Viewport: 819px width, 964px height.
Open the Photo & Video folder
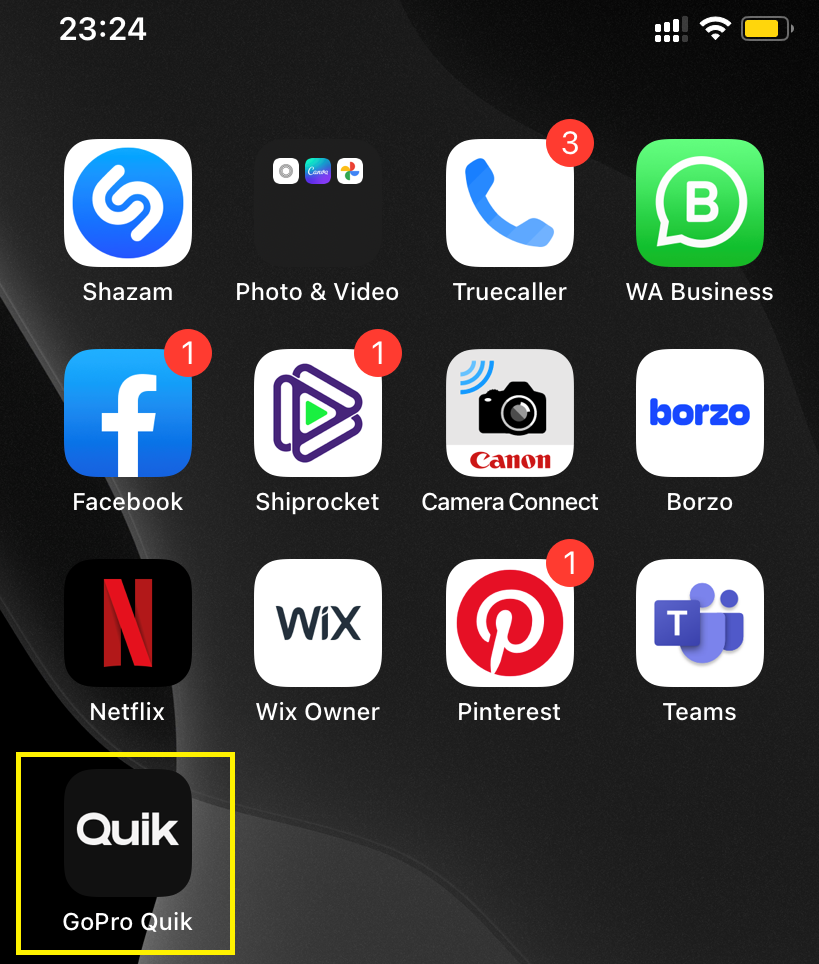coord(318,203)
